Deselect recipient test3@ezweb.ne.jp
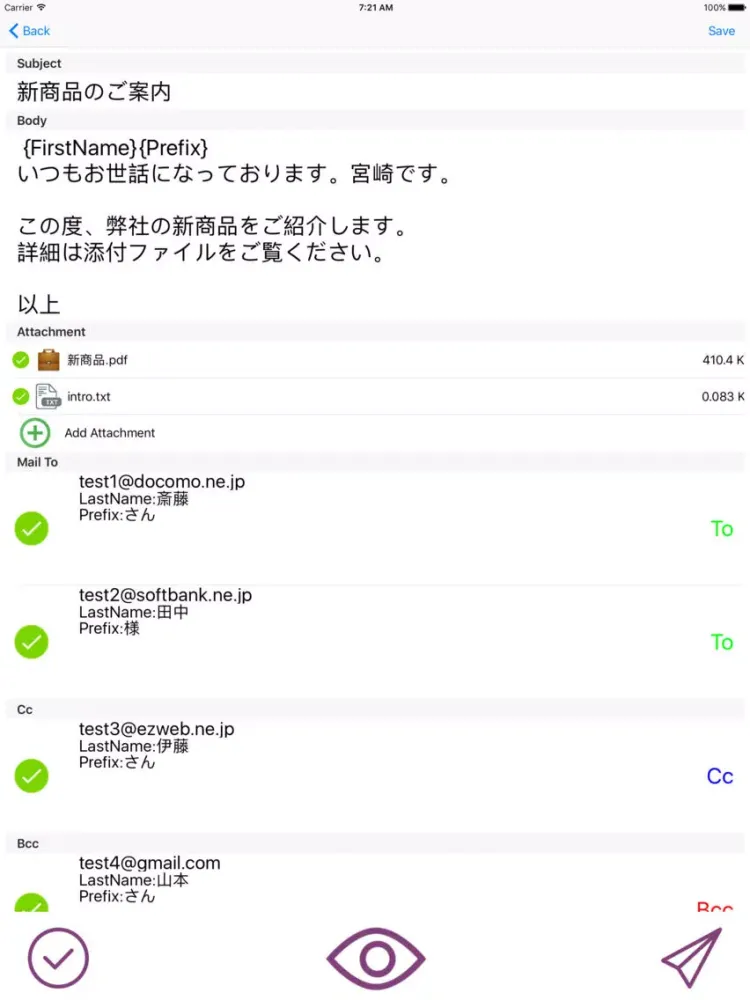The height and width of the screenshot is (1000, 750). click(32, 775)
